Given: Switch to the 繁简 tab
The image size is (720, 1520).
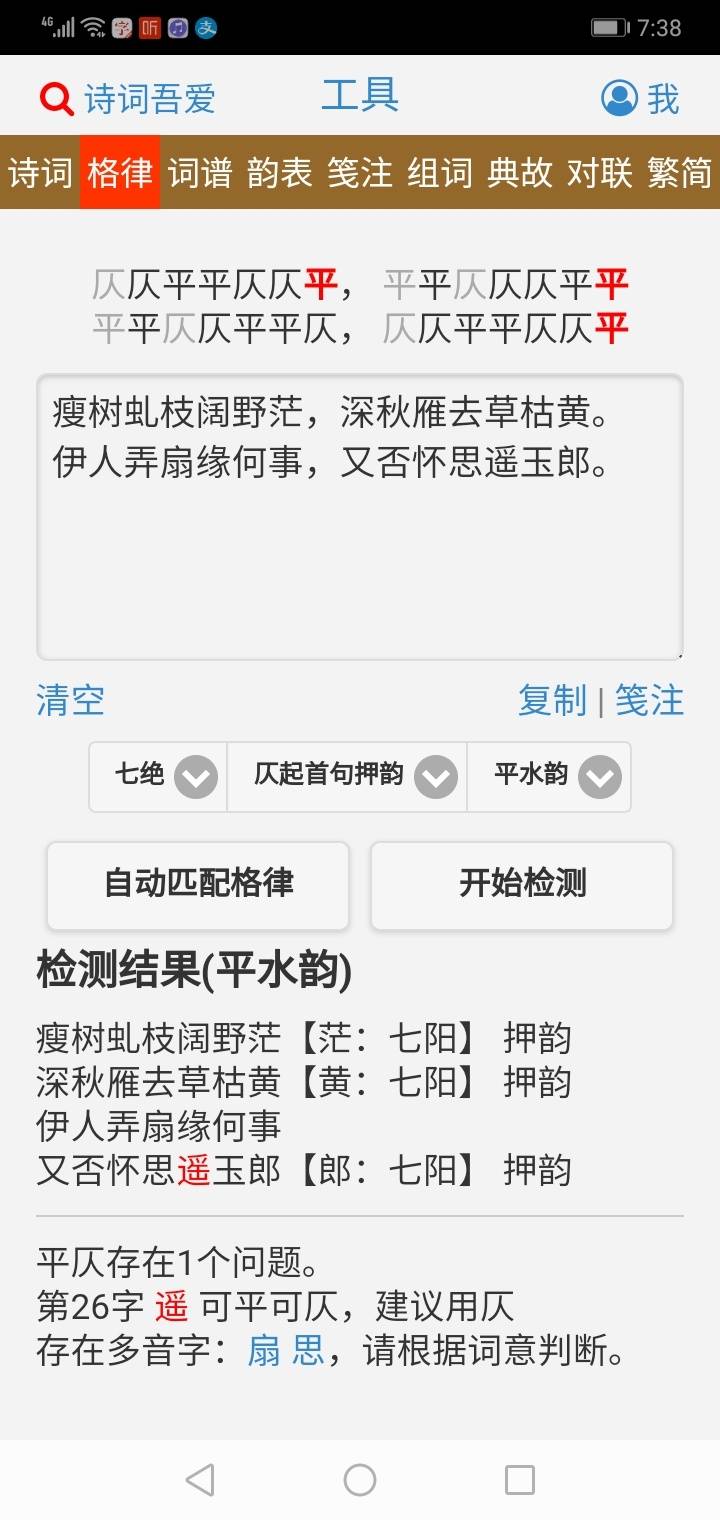Looking at the screenshot, I should 679,172.
